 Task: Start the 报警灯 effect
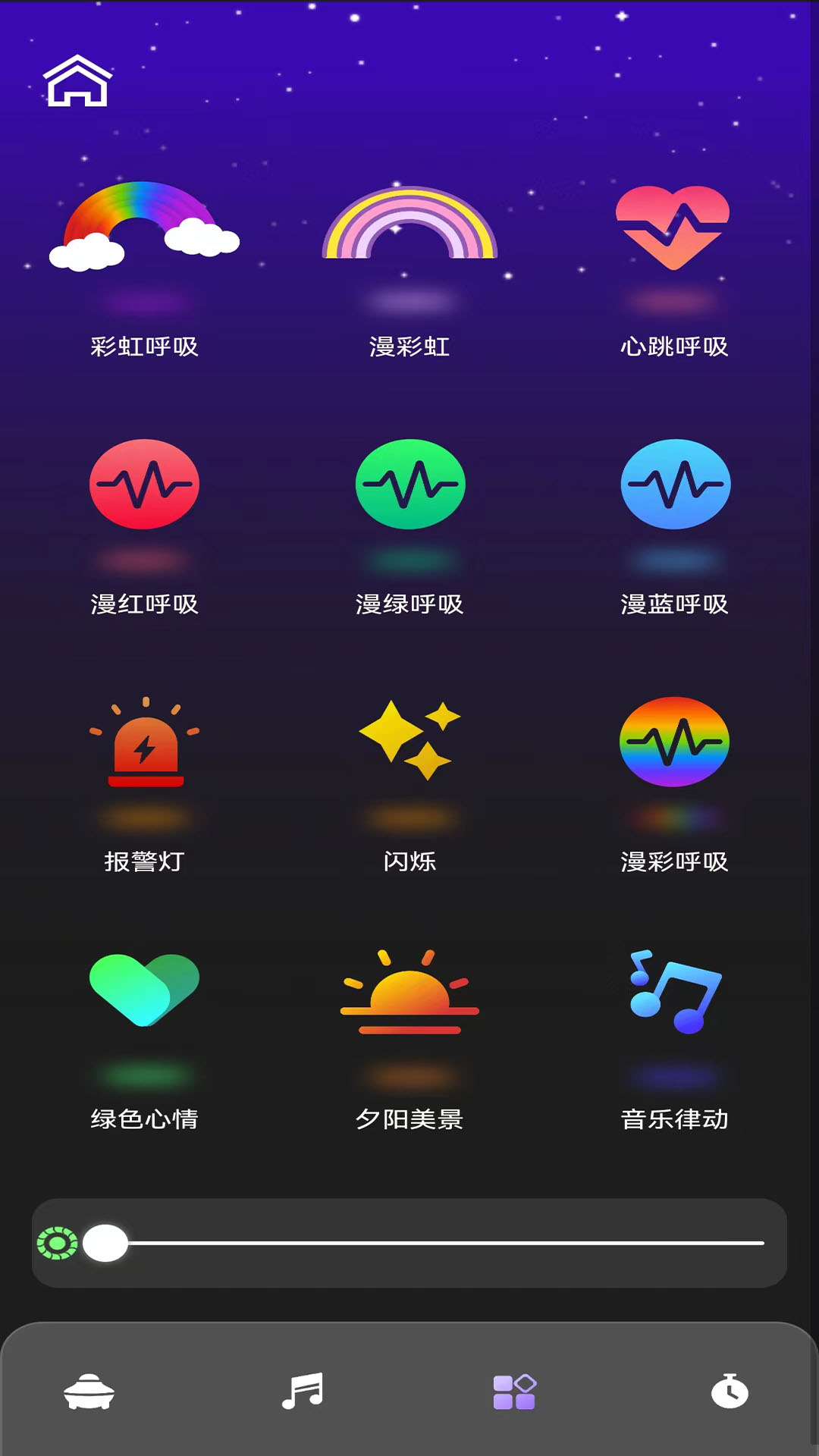pos(144,743)
